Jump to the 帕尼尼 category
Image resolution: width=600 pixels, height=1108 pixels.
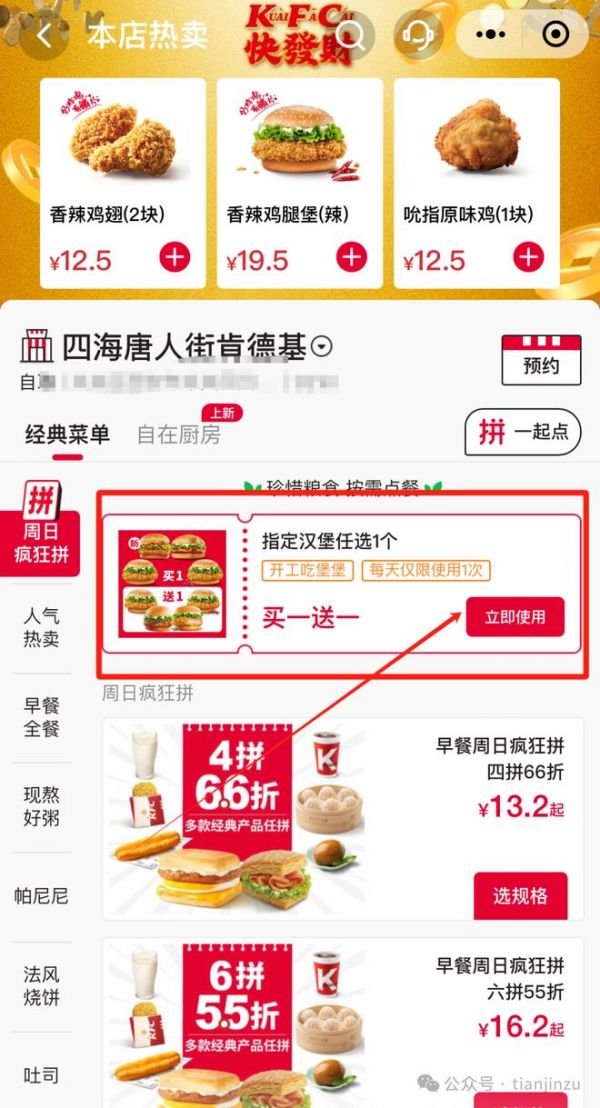coord(41,896)
